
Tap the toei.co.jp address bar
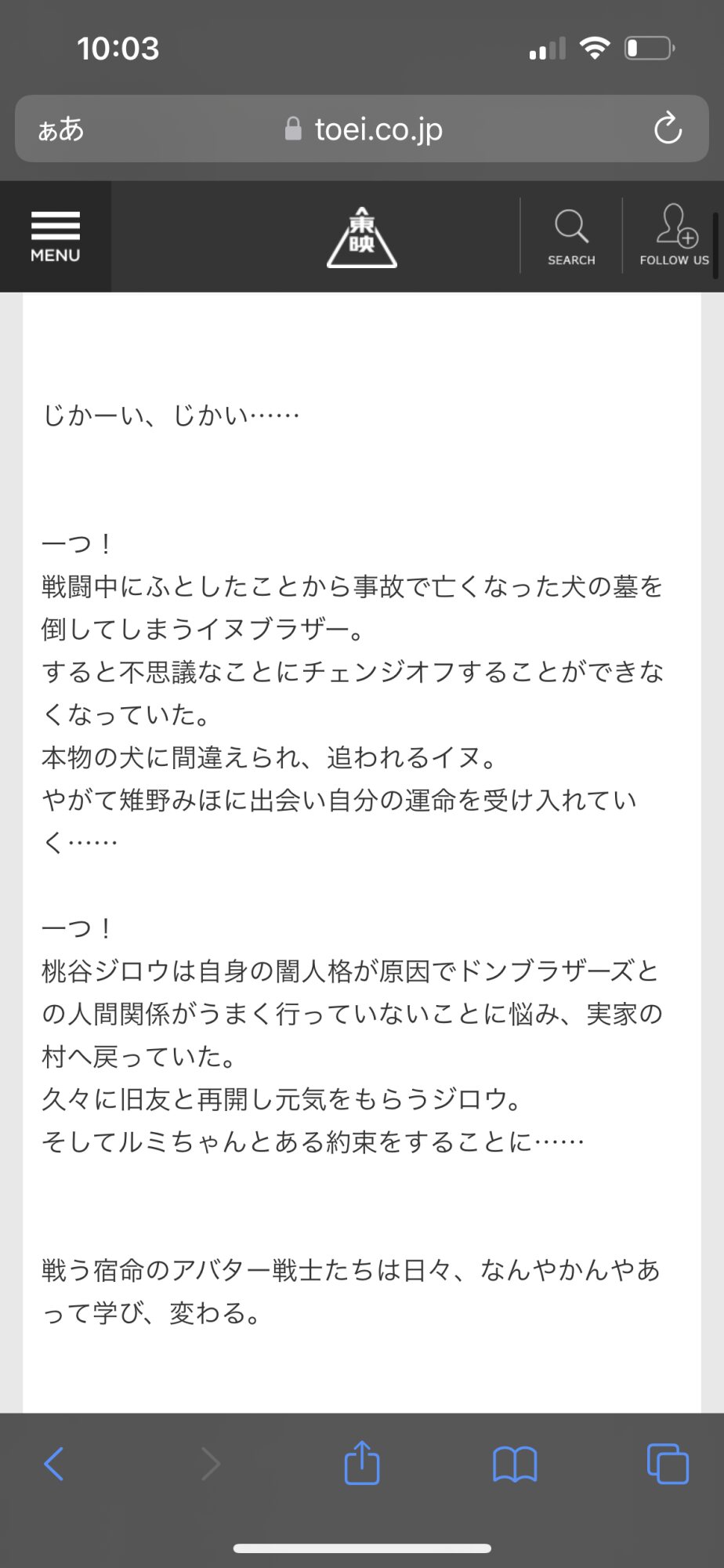[x=364, y=129]
